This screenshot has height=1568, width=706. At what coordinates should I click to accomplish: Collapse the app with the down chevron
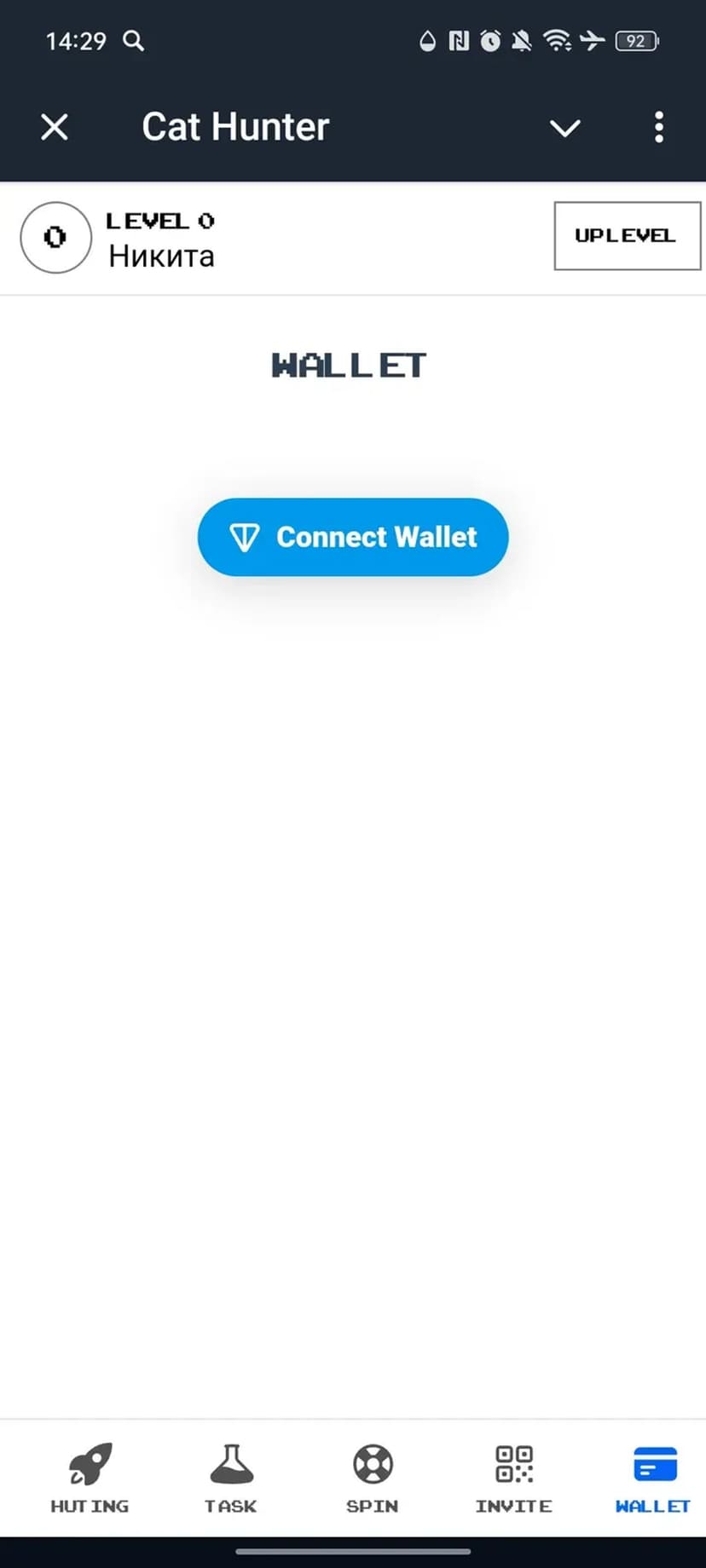[564, 128]
